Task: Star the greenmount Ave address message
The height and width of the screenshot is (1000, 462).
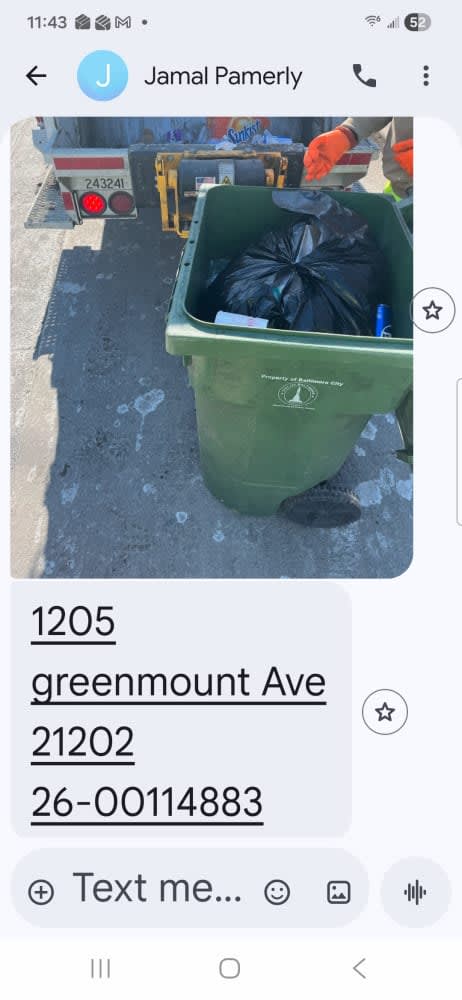Action: pos(385,712)
